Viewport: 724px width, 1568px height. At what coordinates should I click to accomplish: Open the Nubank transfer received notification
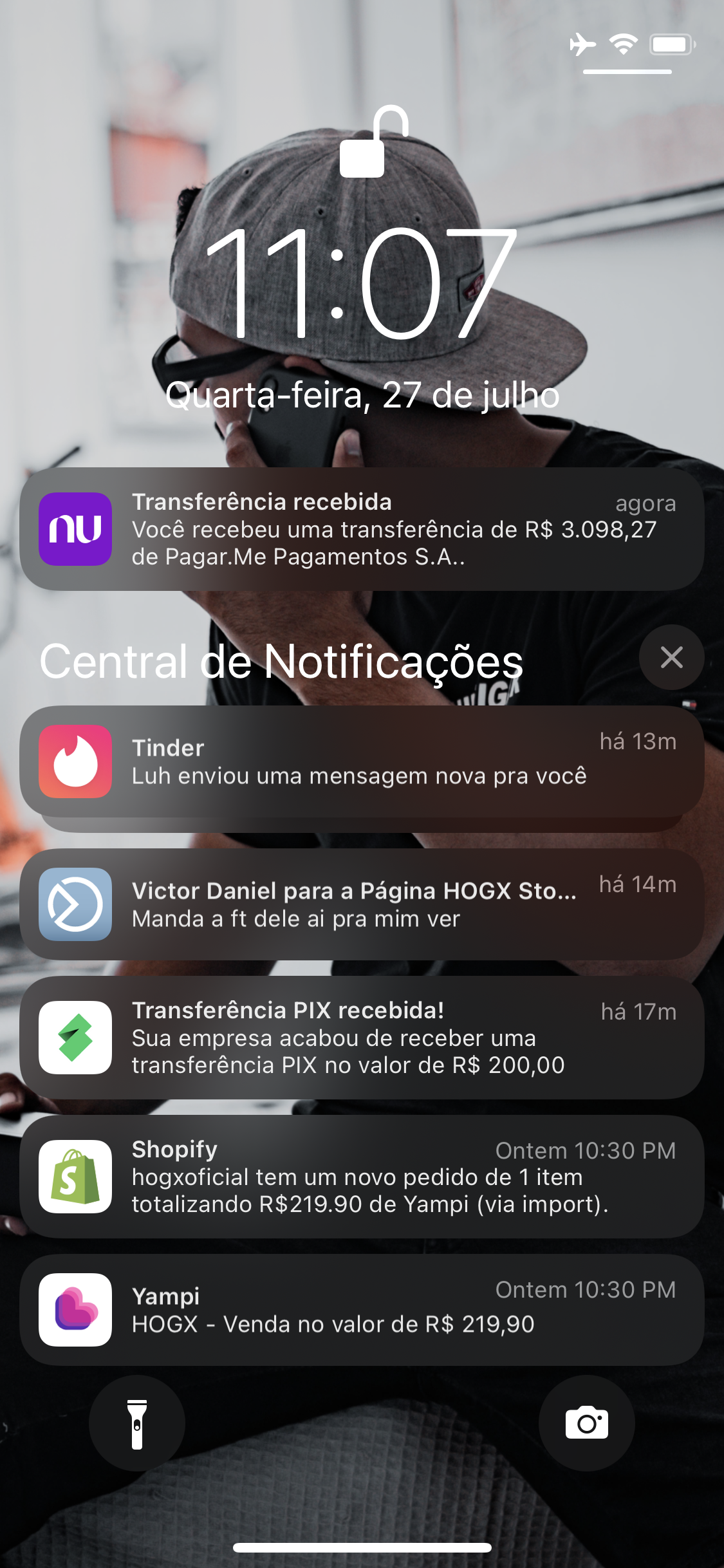point(362,529)
